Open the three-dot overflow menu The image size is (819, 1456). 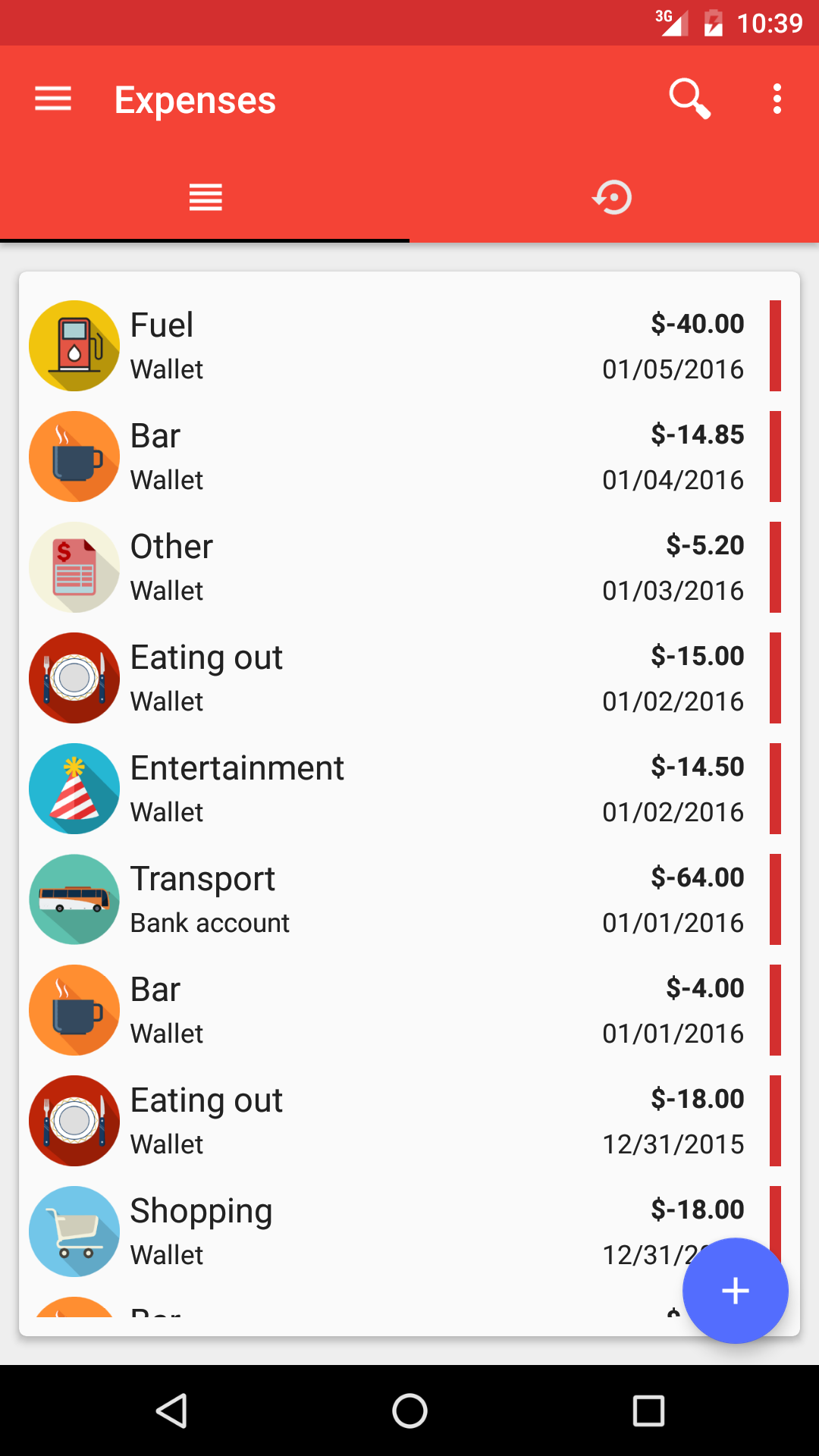point(777,99)
